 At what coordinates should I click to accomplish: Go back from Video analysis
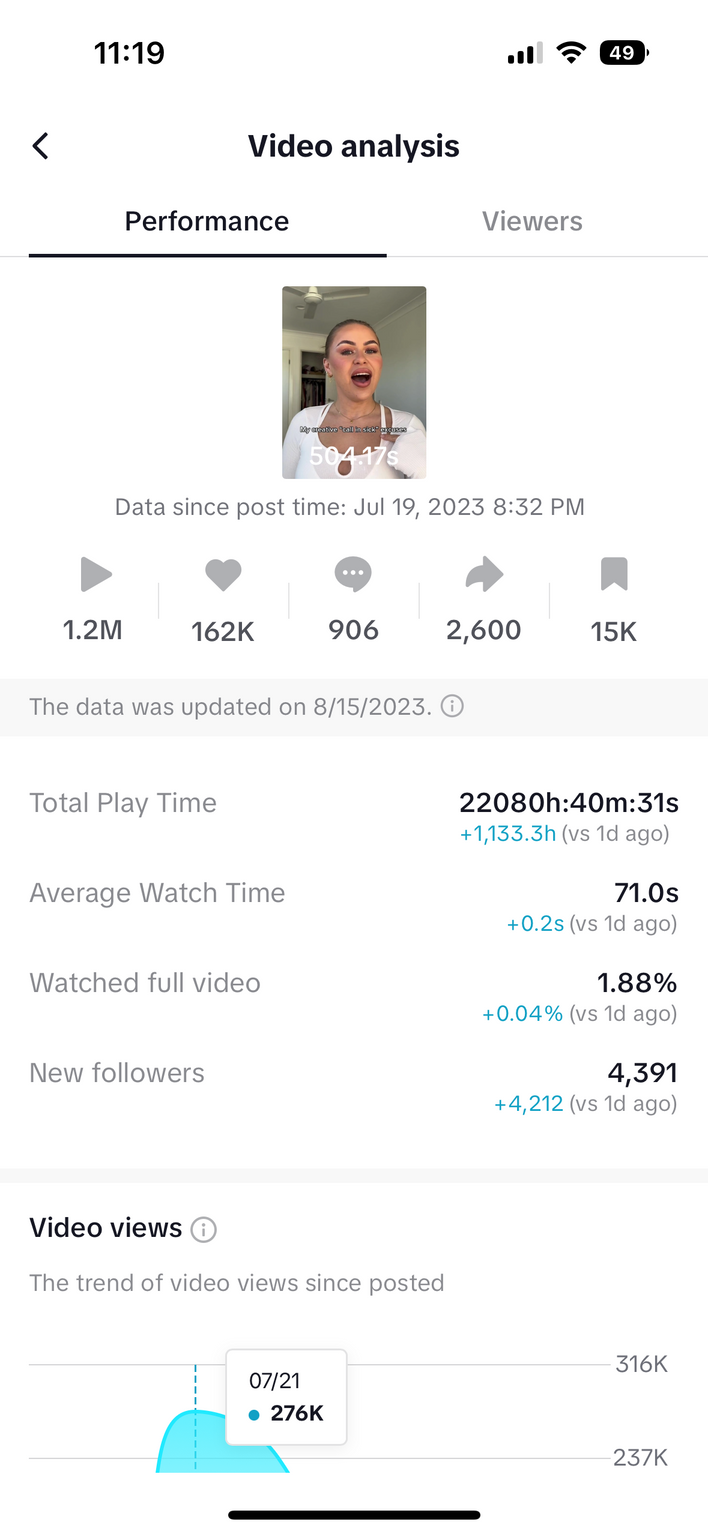40,146
